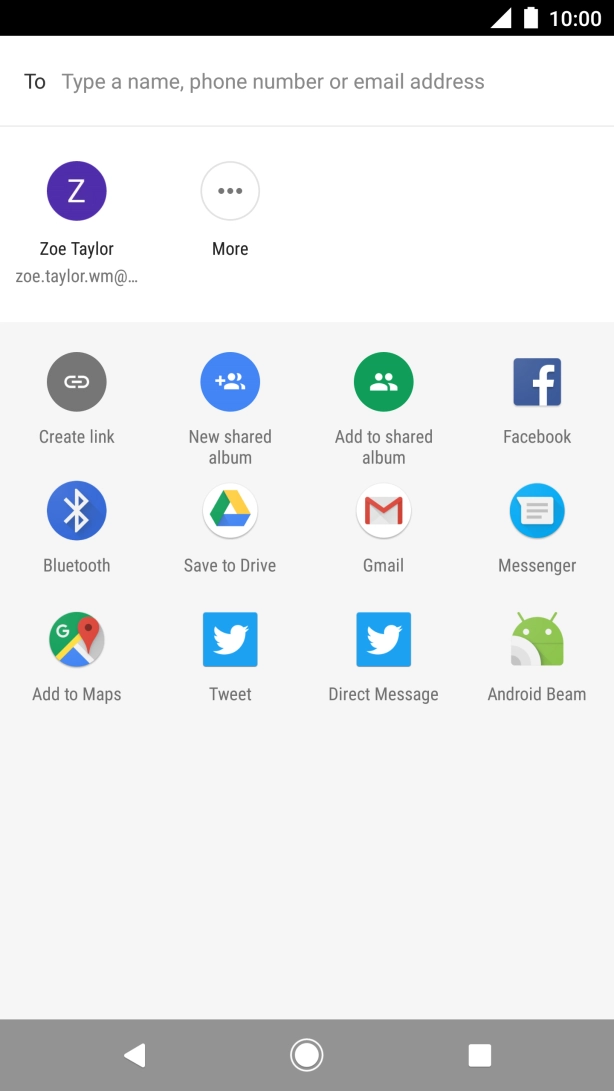Open recent apps from navigation bar
This screenshot has width=614, height=1091.
coord(480,1055)
